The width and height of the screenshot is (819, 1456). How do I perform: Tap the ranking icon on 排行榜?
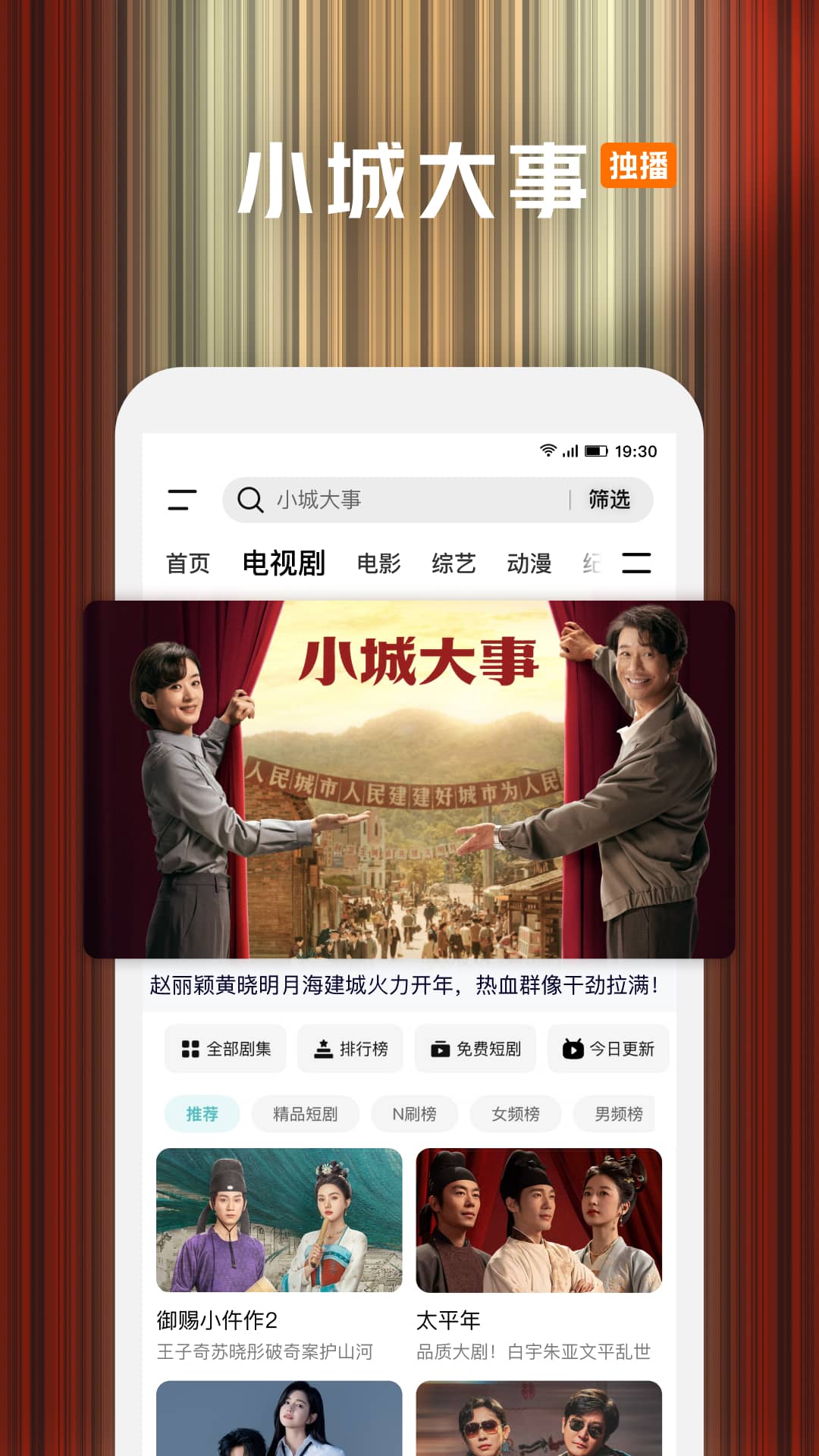[x=322, y=1049]
